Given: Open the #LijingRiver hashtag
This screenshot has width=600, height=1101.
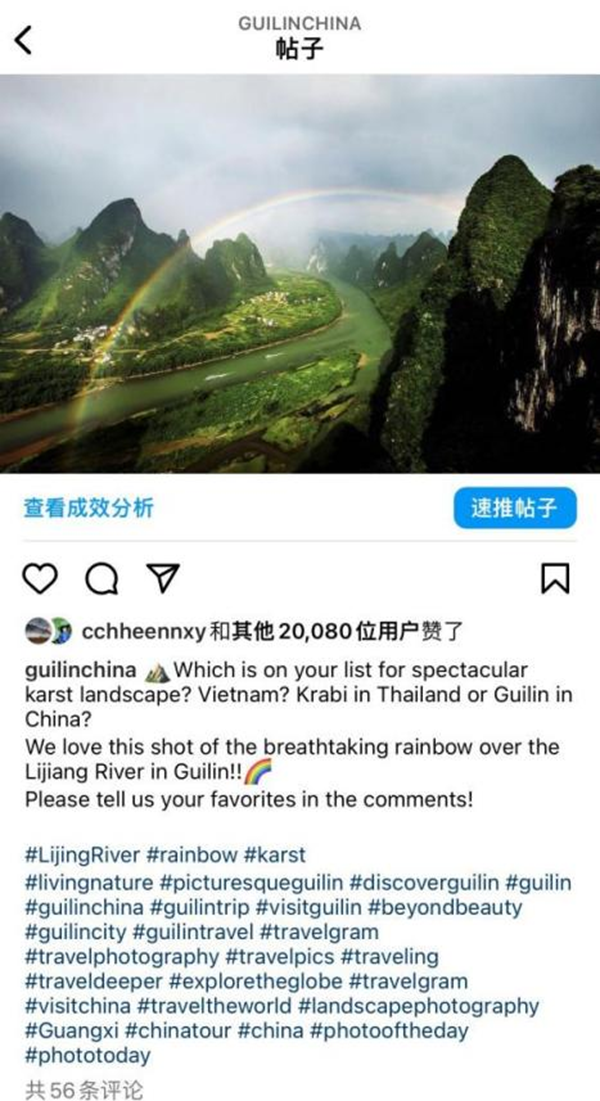Looking at the screenshot, I should click(80, 856).
